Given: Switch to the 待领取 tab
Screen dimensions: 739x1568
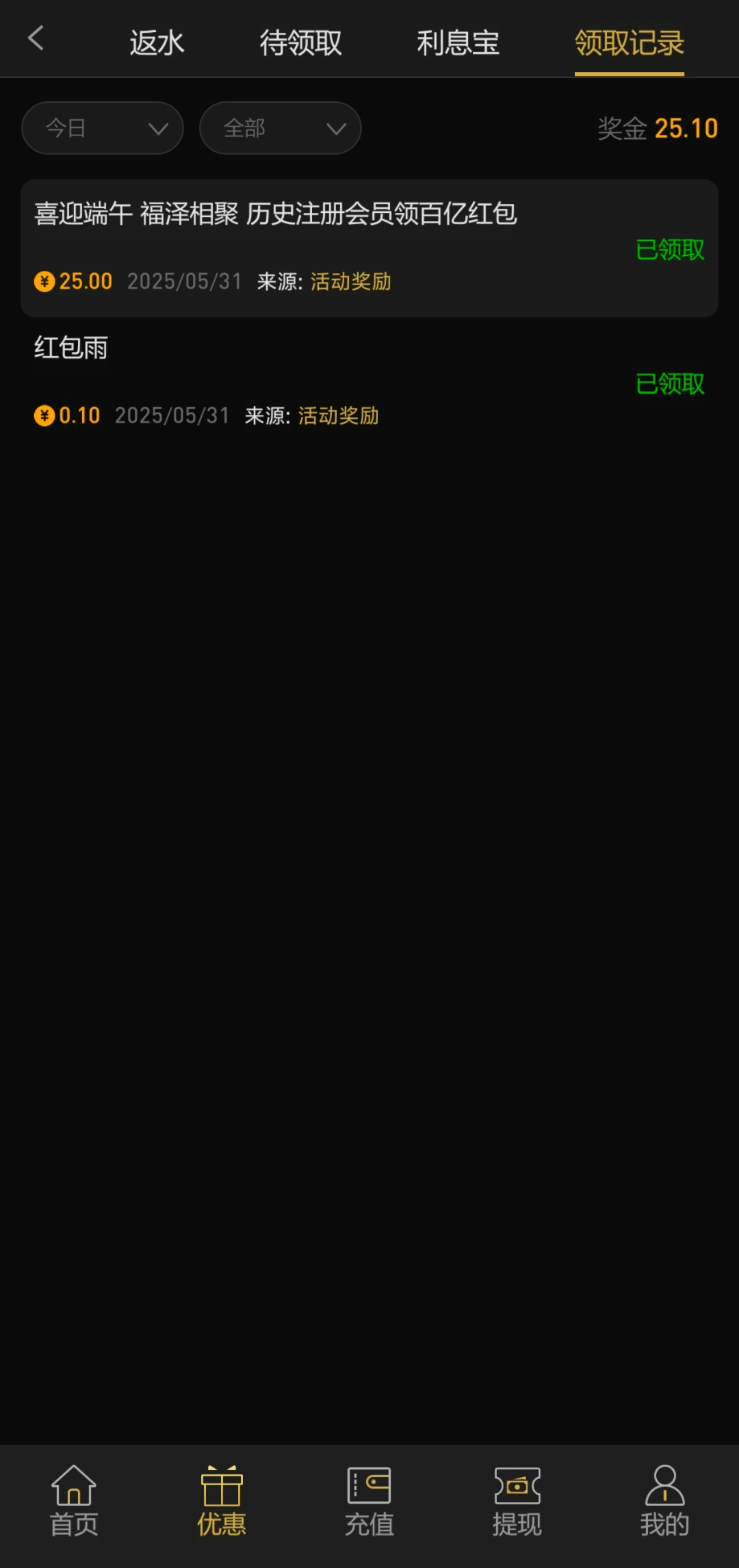Looking at the screenshot, I should tap(300, 42).
